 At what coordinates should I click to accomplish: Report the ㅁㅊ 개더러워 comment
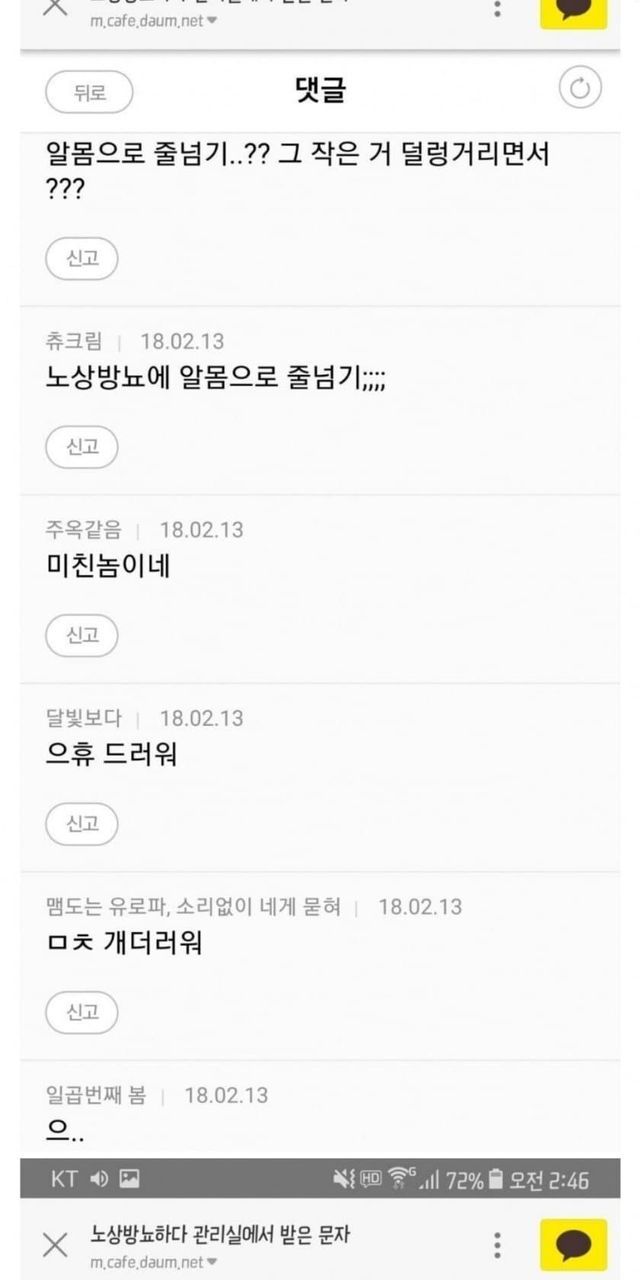pyautogui.click(x=82, y=1012)
